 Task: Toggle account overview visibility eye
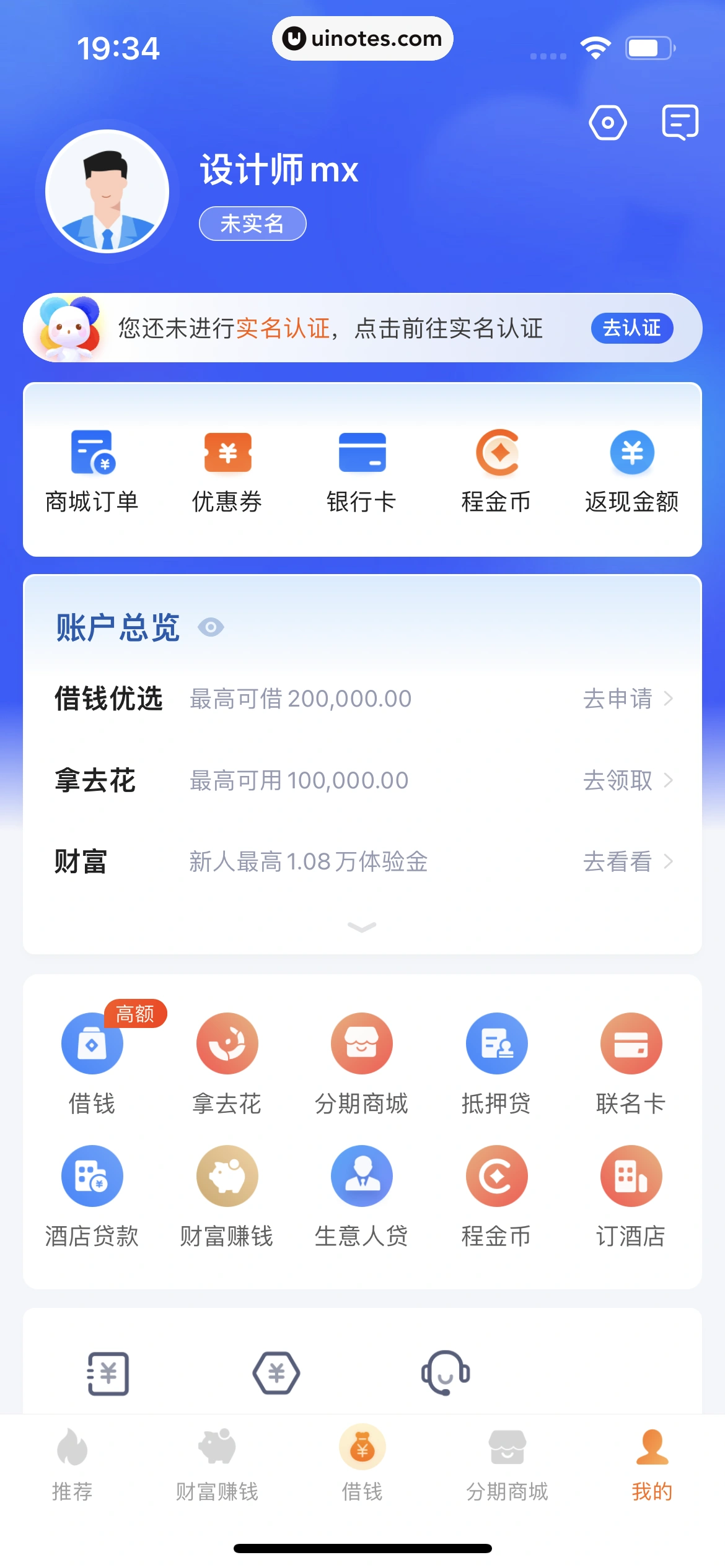click(x=211, y=627)
